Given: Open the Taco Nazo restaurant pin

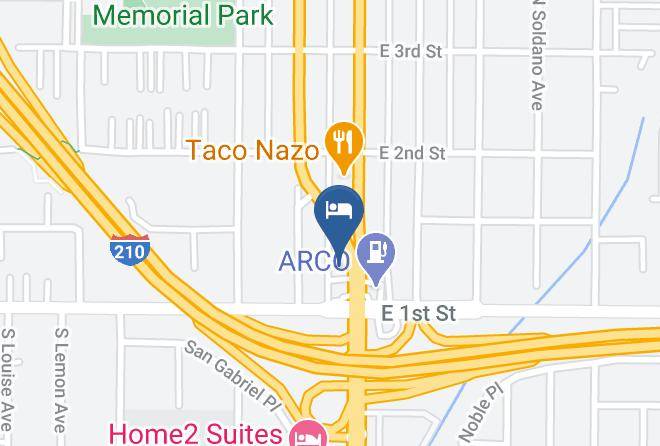Looking at the screenshot, I should coord(344,147).
